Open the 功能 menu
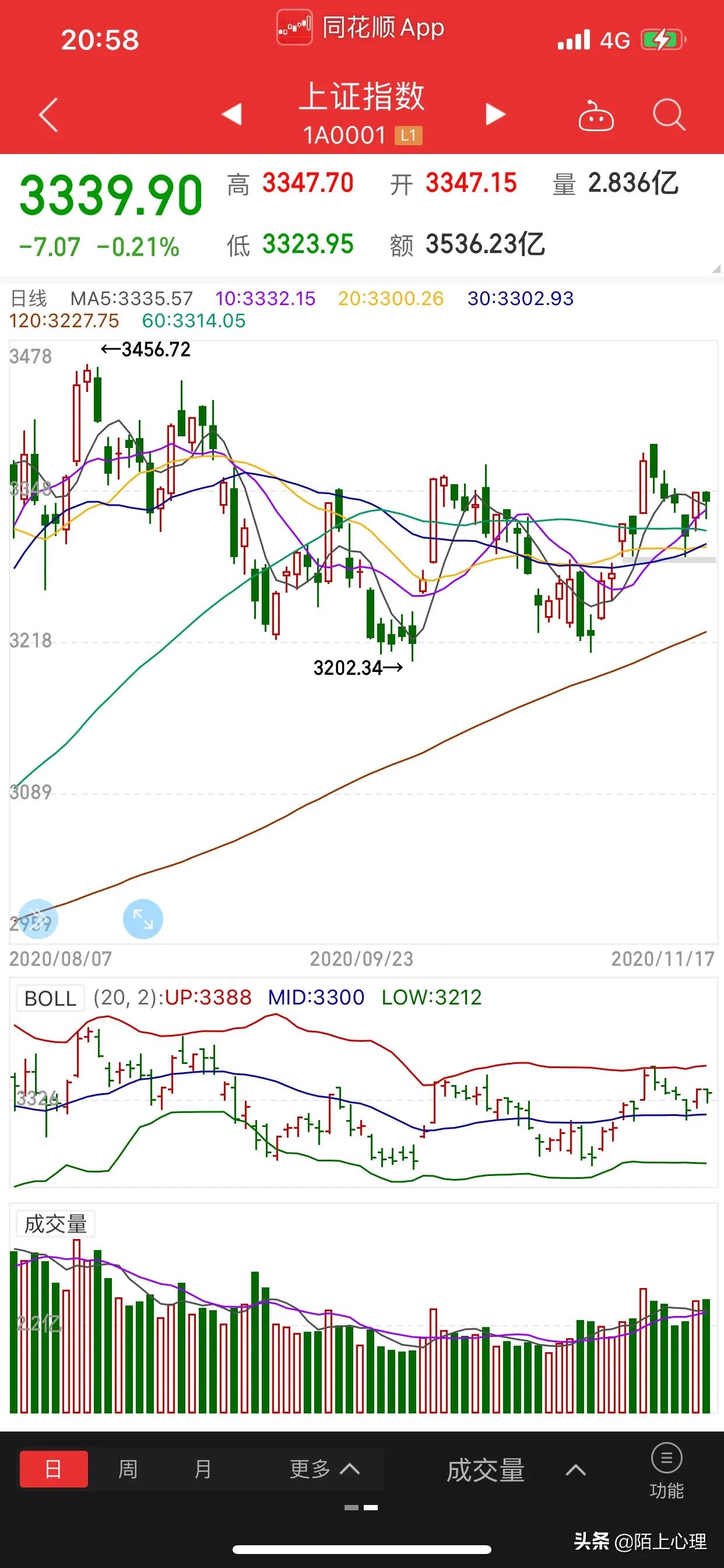The width and height of the screenshot is (724, 1568). coord(666,1470)
